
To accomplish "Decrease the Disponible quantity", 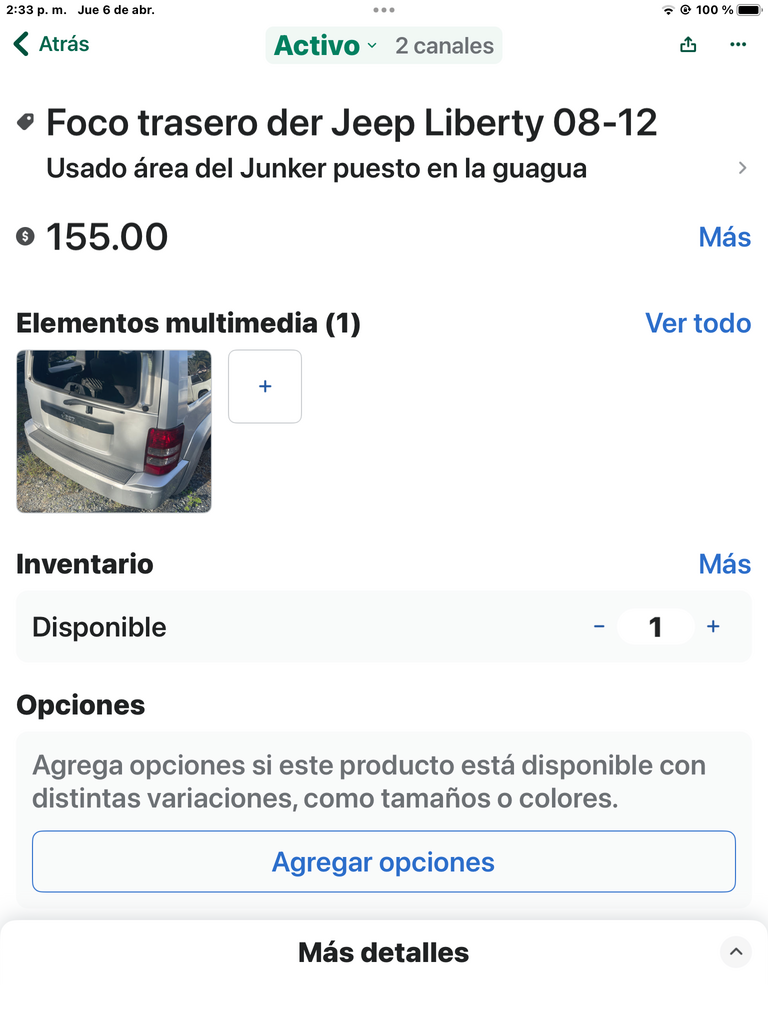I will pyautogui.click(x=599, y=627).
